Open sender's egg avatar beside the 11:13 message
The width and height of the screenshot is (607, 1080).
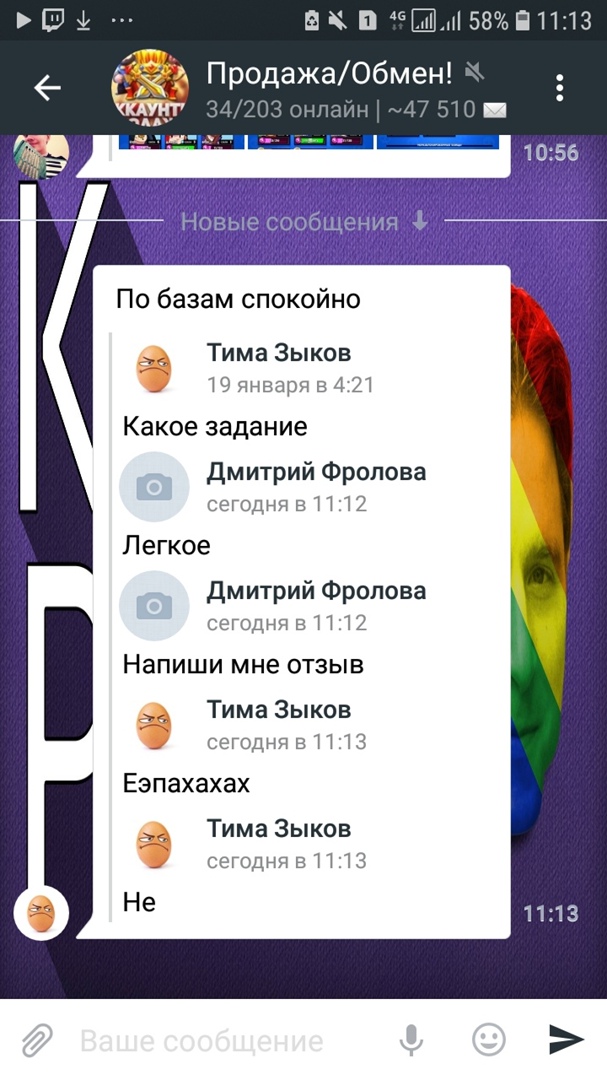[x=41, y=913]
